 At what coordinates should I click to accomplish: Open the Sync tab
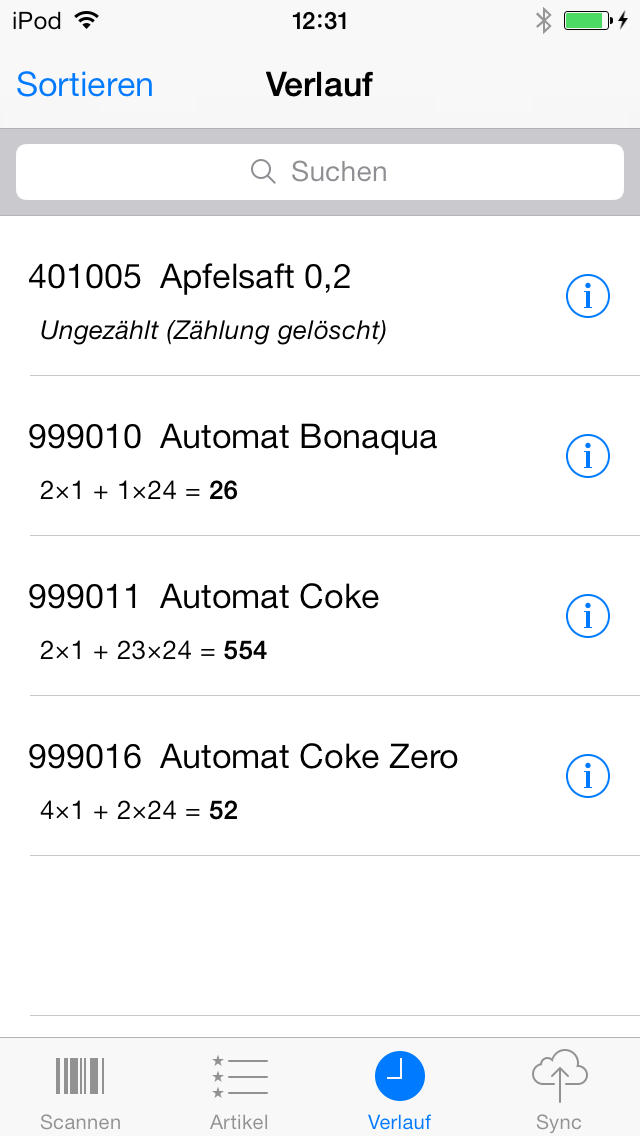[559, 1089]
